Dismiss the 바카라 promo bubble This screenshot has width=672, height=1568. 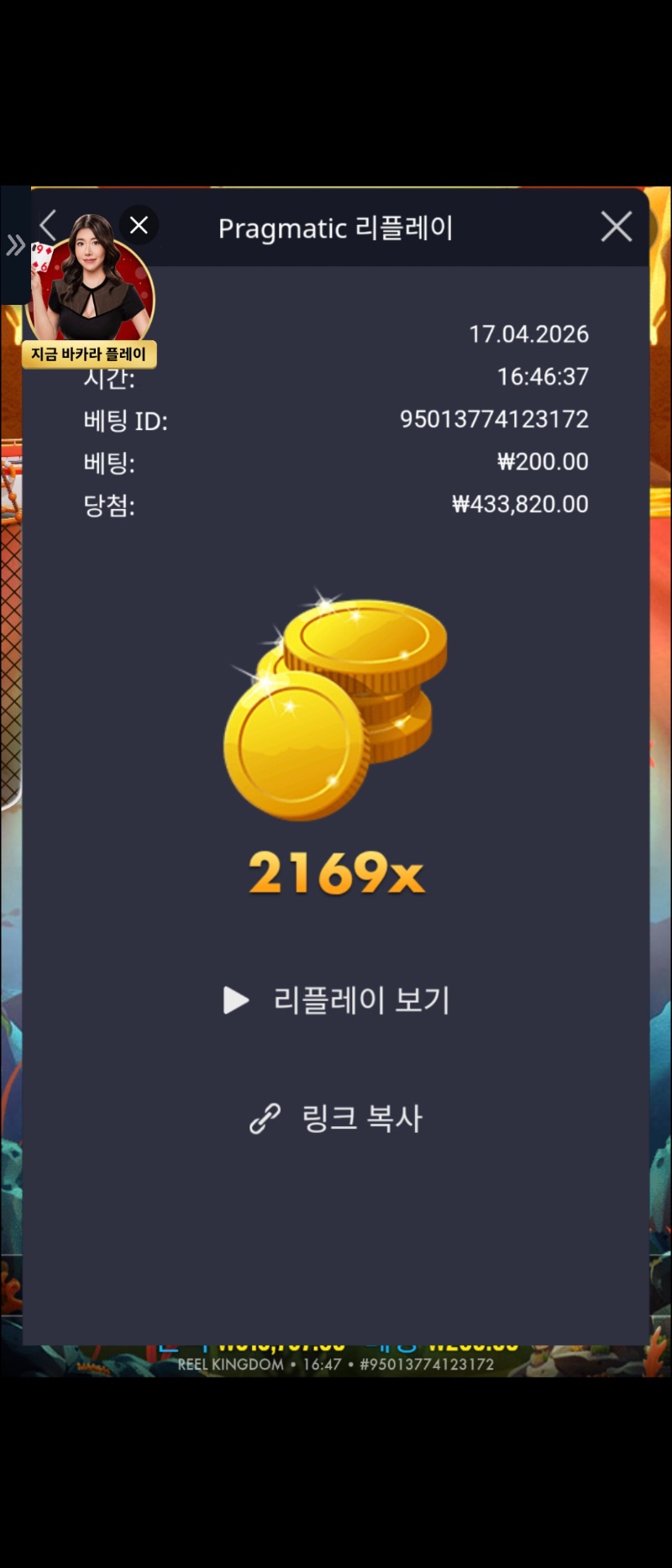coord(139,225)
